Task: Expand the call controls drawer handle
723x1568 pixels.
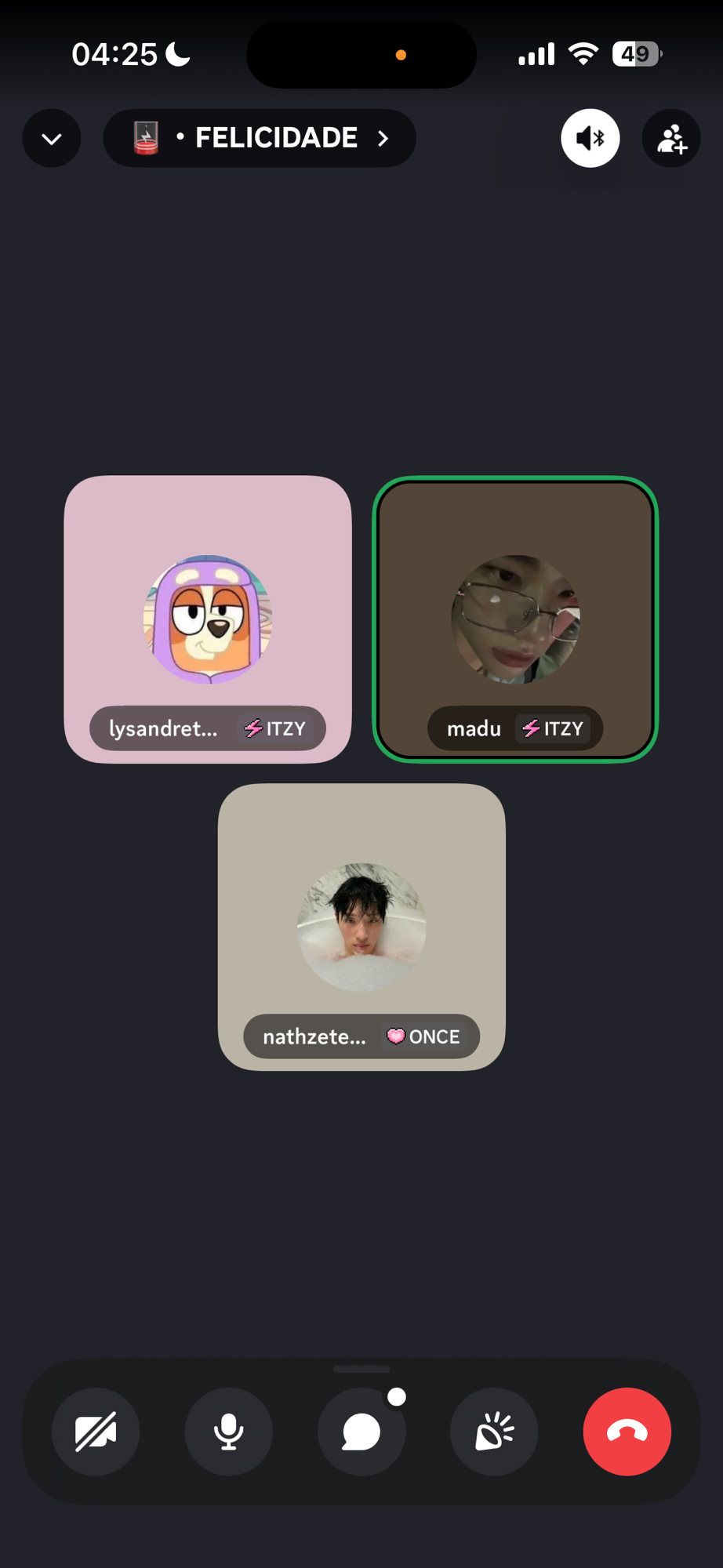Action: coord(361,1369)
